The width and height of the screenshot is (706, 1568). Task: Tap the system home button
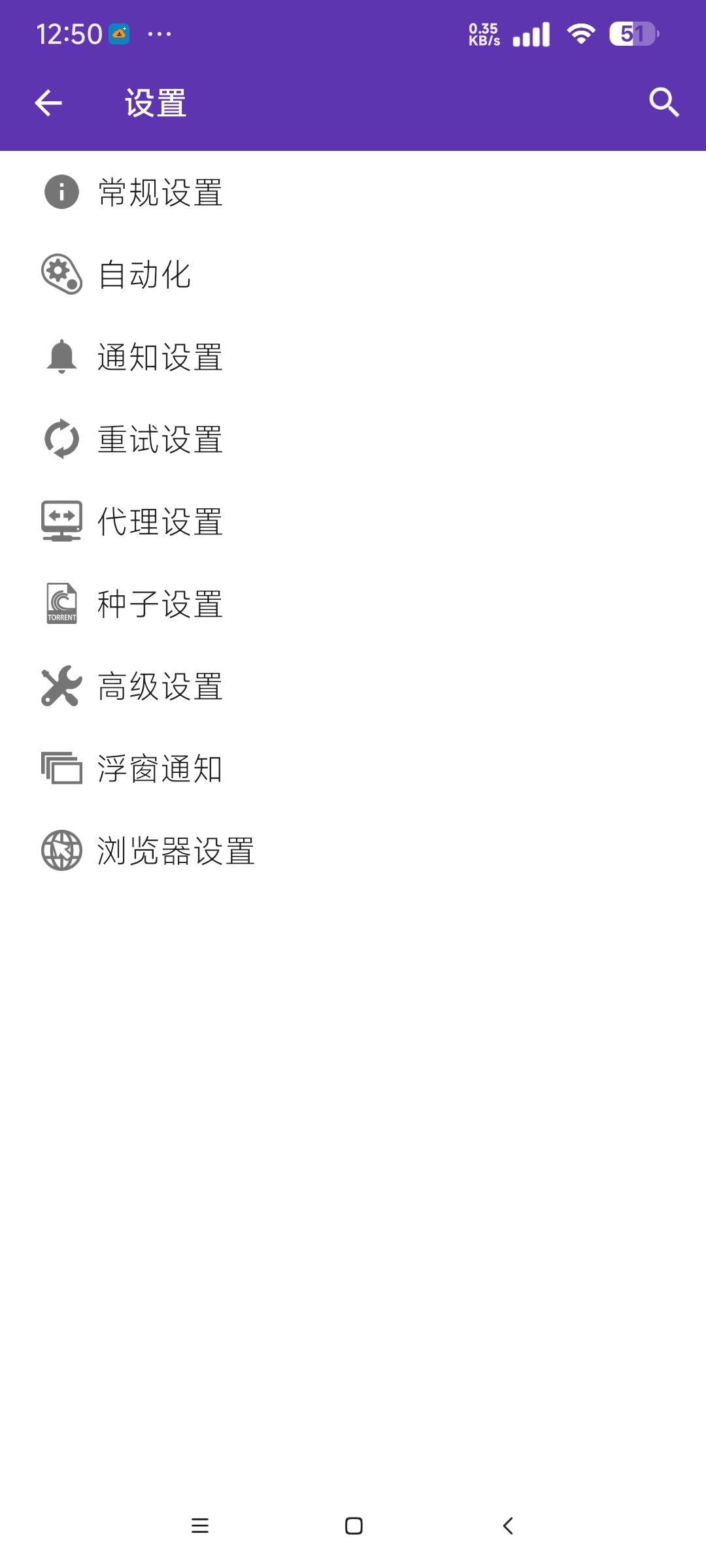pyautogui.click(x=354, y=1526)
